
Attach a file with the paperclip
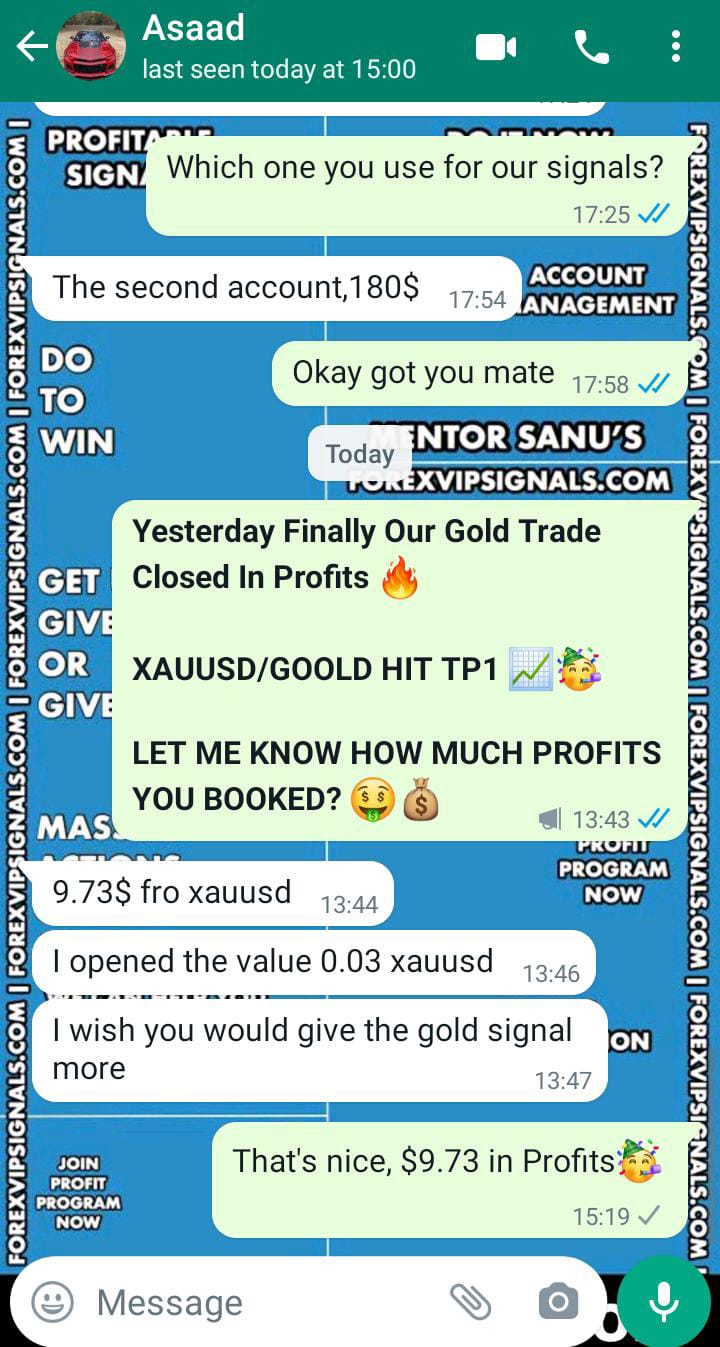point(470,1302)
